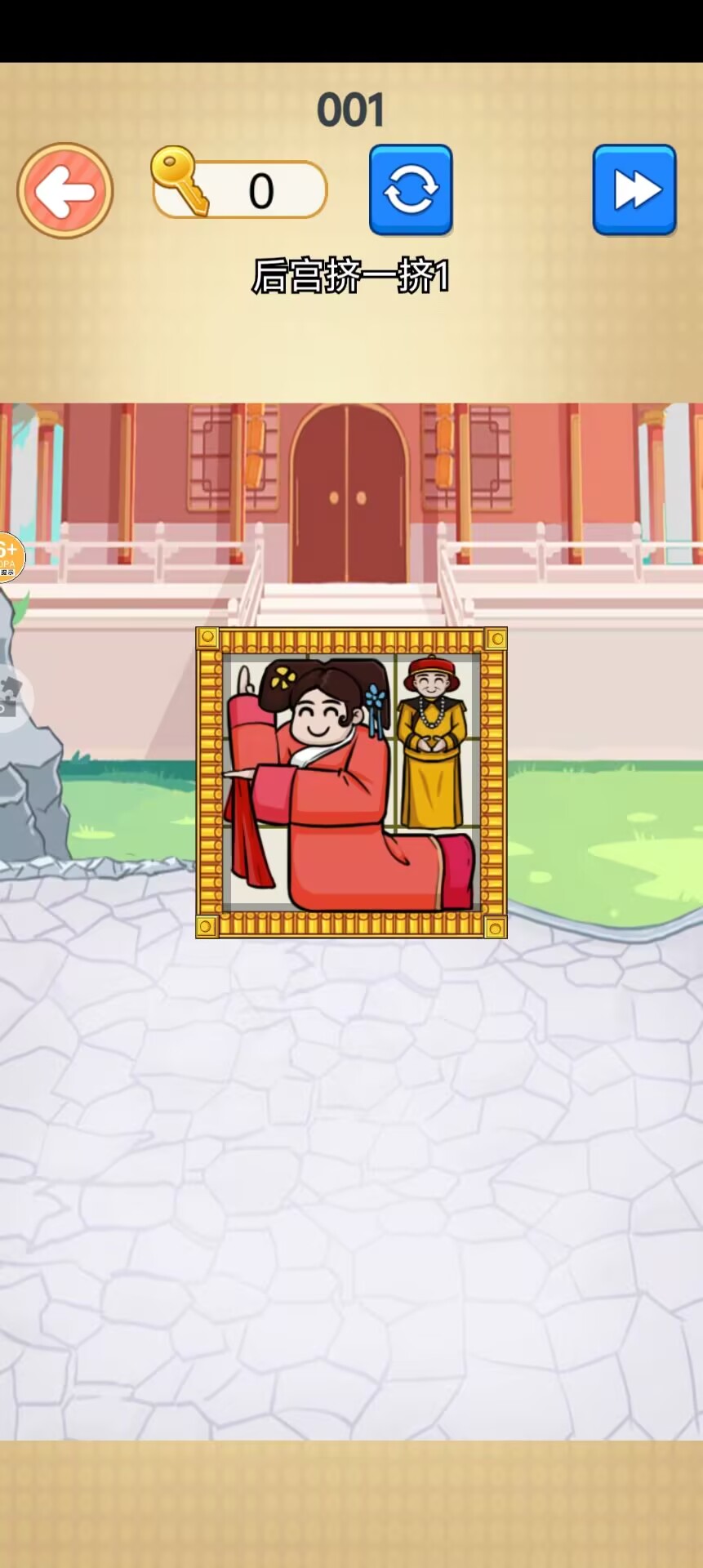
Task: Skip this level with the fast-forward button
Action: click(634, 190)
